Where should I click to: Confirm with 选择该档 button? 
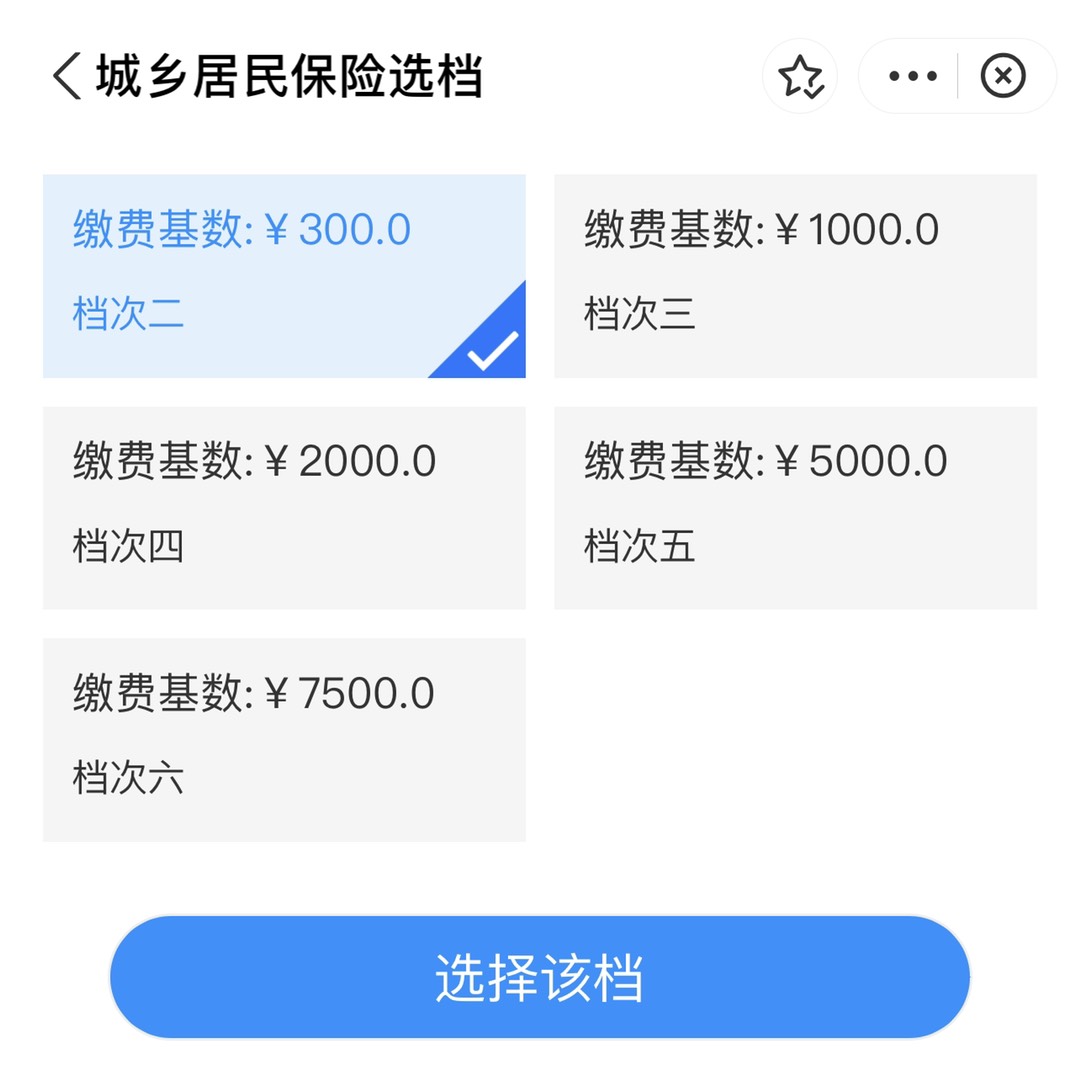point(540,977)
